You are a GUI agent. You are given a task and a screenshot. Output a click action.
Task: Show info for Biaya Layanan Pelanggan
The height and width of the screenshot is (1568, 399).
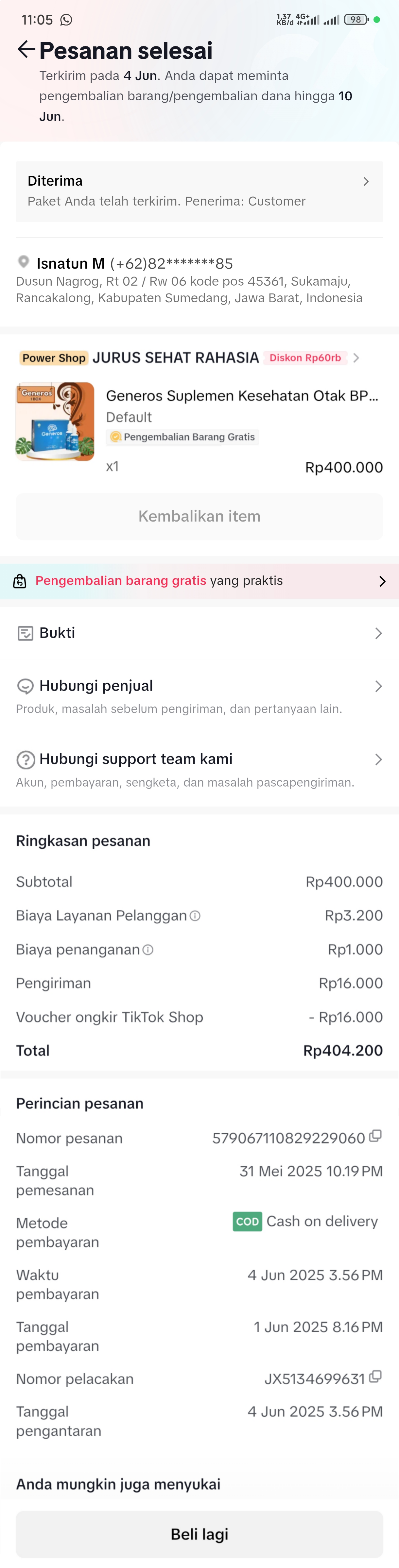195,916
